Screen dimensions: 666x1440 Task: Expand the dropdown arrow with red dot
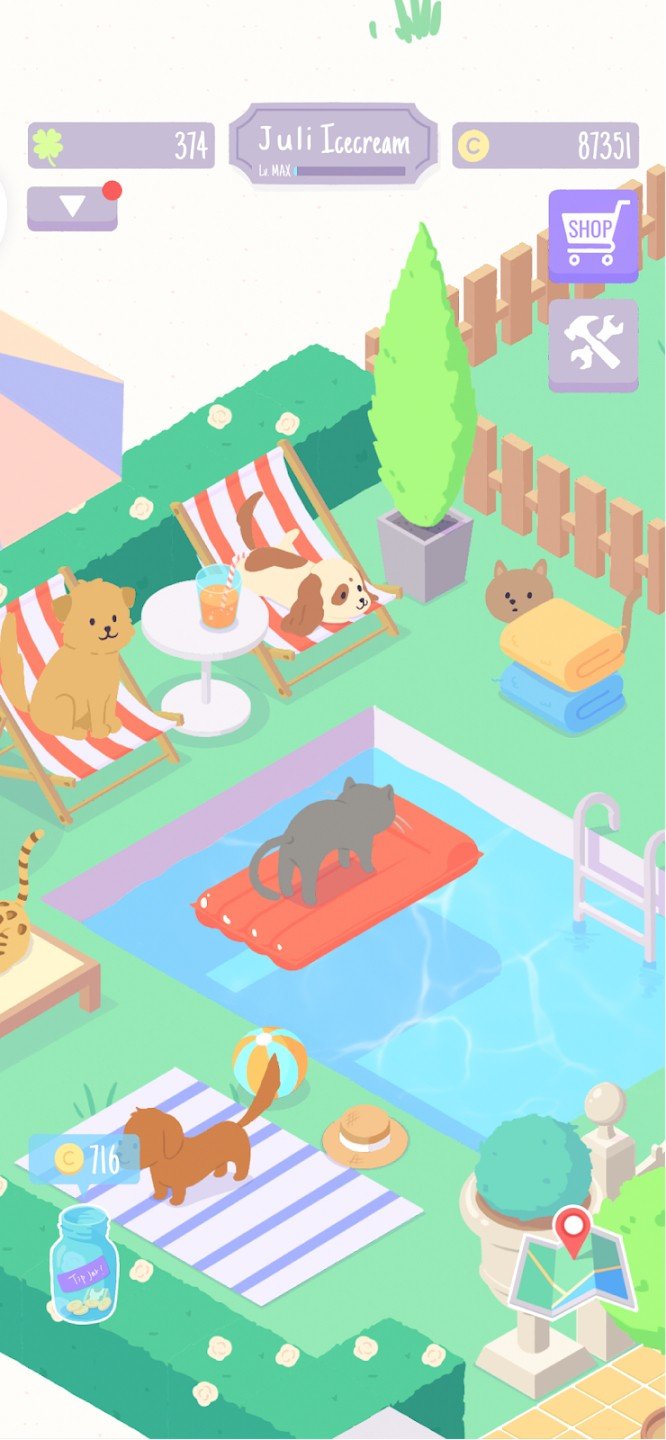[x=72, y=207]
